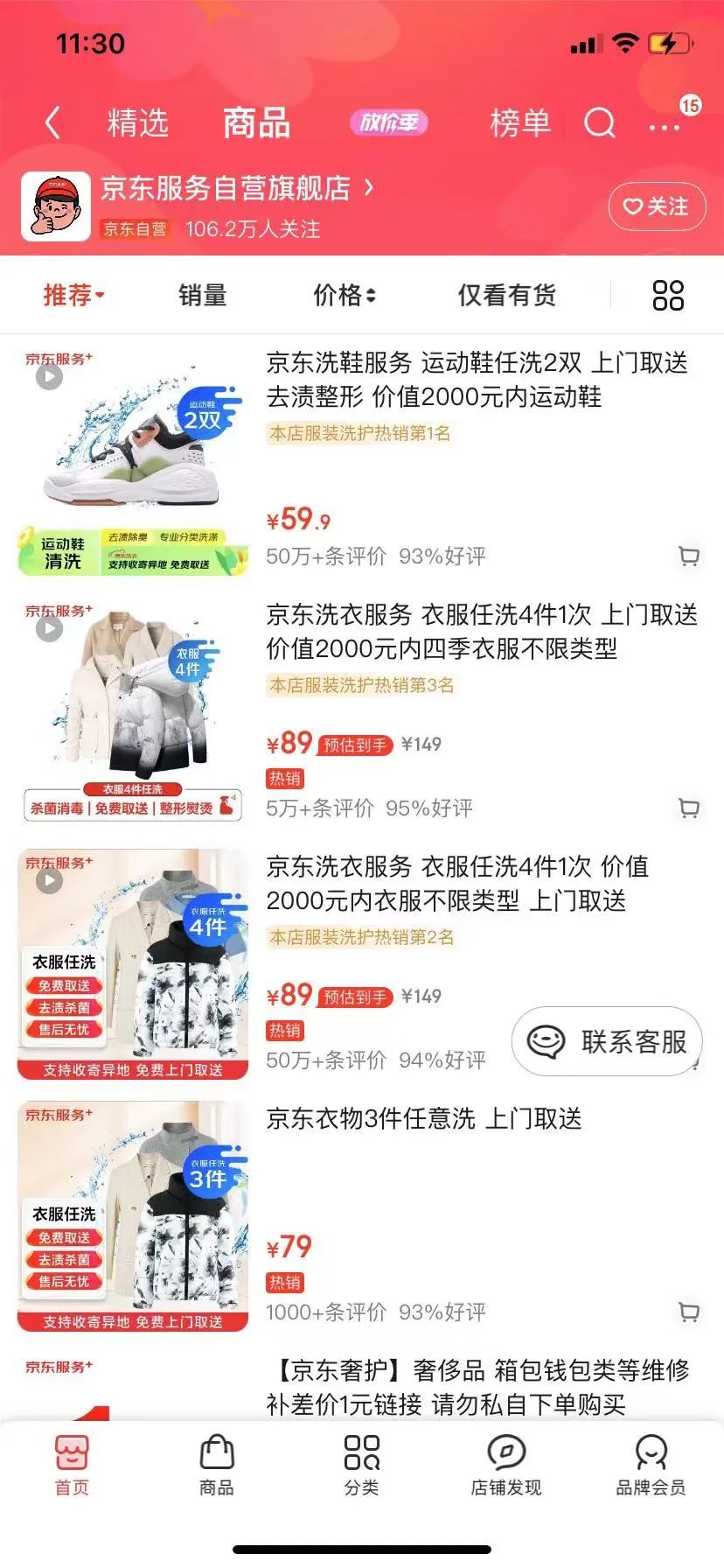Open the 店铺发现 bottom tab
Screen dimensions: 724x1568
click(x=505, y=1465)
